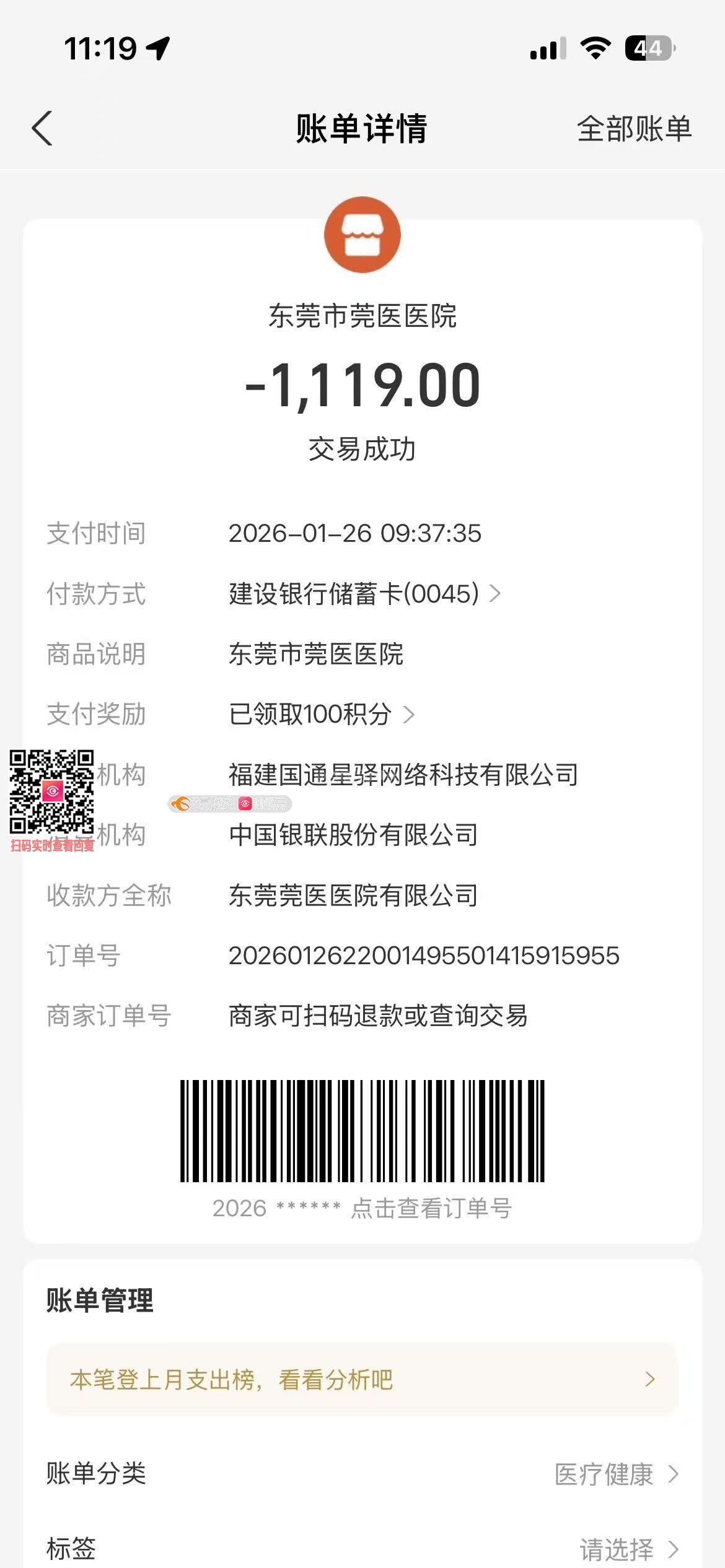Viewport: 725px width, 1568px height.
Task: Open the 本笔登上月支出榜 analysis banner
Action: click(x=362, y=1379)
